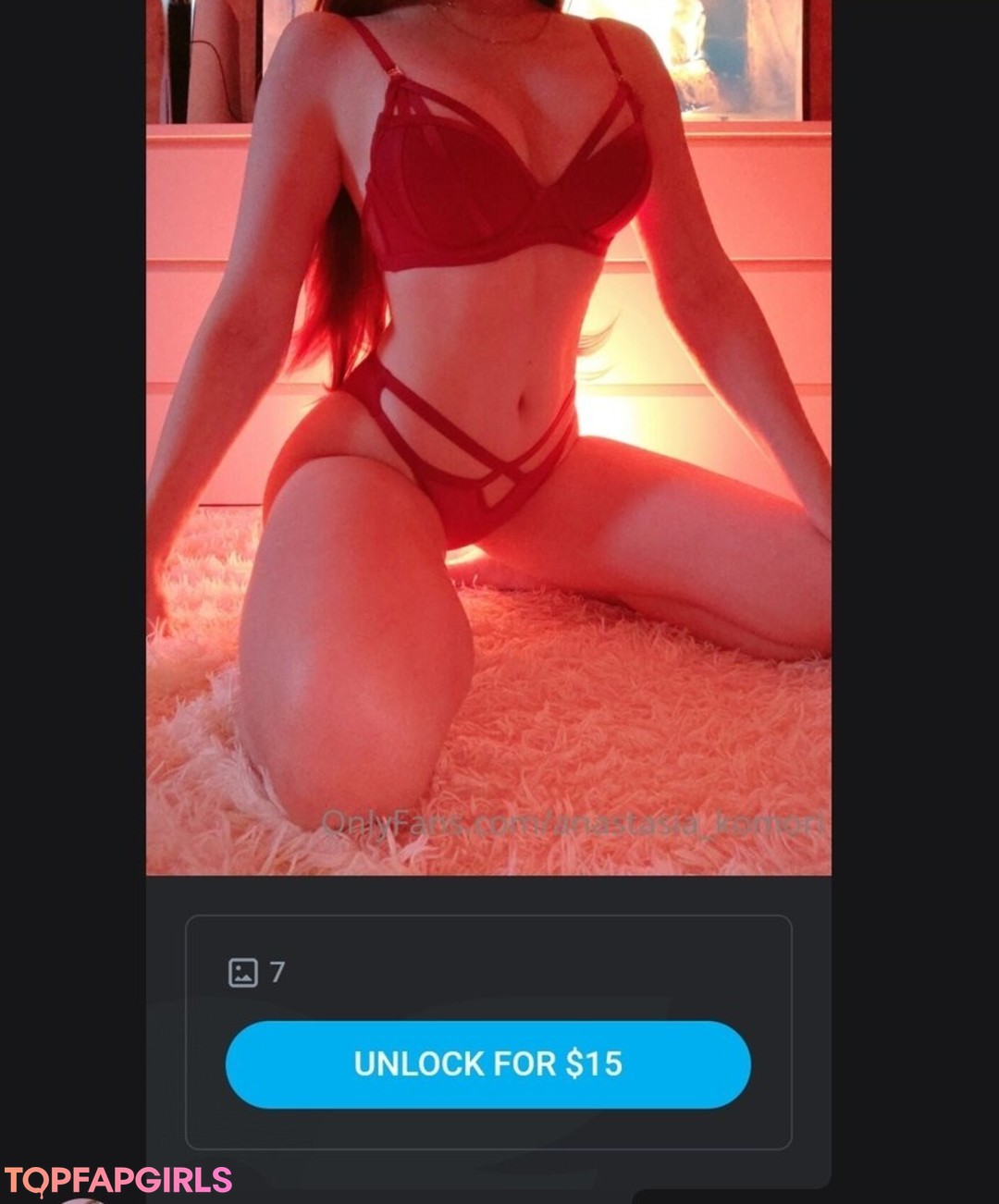
Task: Tap the Unlock for $15 button
Action: (487, 1064)
